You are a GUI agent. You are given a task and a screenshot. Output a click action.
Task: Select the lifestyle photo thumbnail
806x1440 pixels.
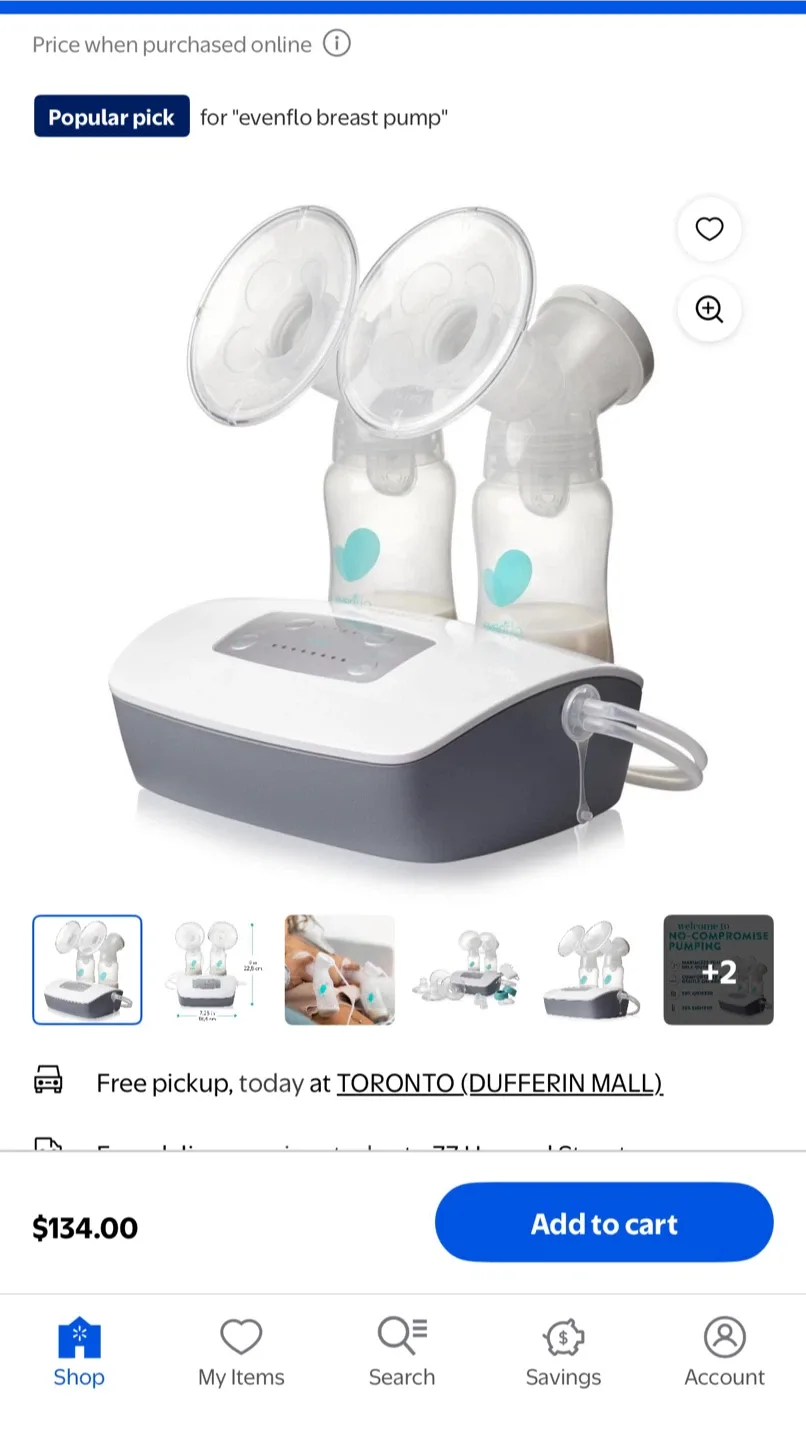(x=340, y=970)
